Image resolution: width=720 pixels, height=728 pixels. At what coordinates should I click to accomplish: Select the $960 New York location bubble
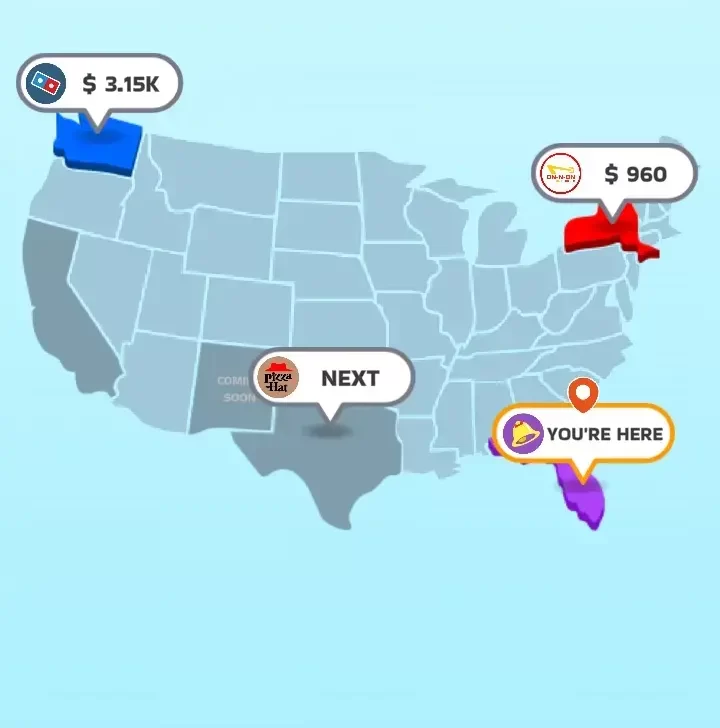click(614, 175)
